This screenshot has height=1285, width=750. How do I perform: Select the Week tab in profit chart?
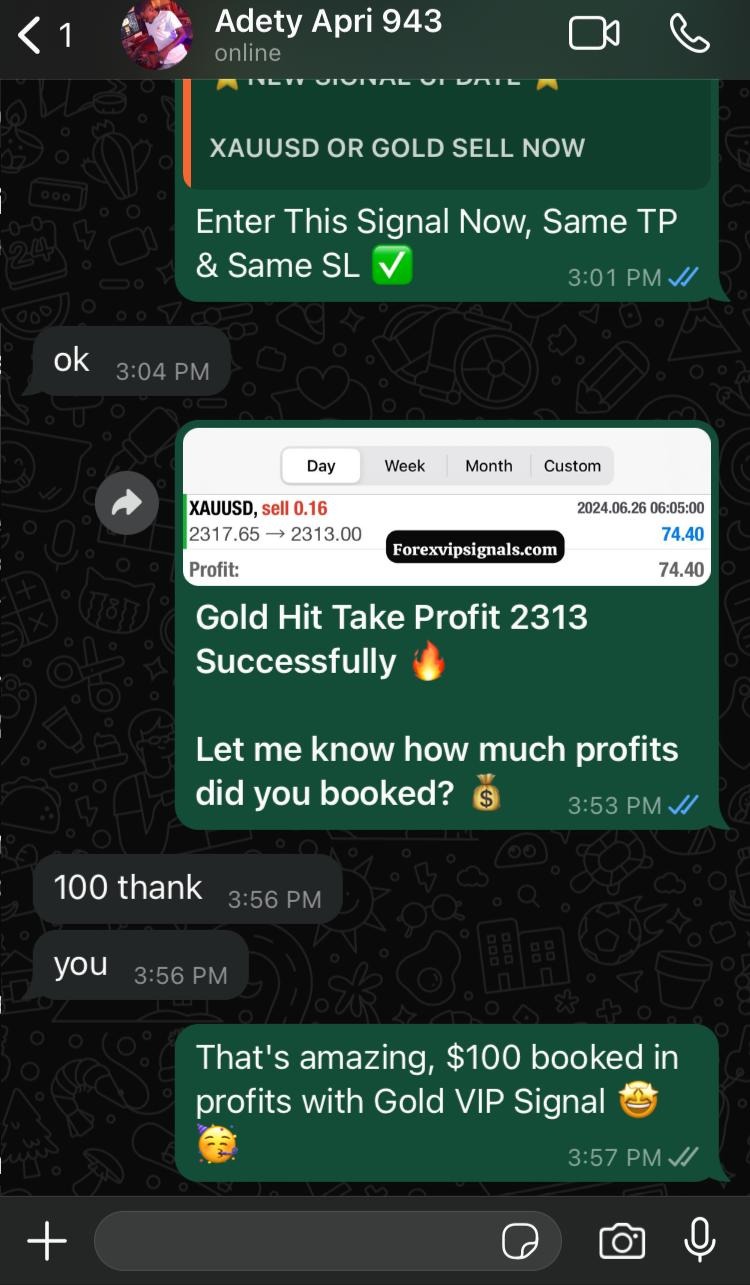click(x=404, y=465)
